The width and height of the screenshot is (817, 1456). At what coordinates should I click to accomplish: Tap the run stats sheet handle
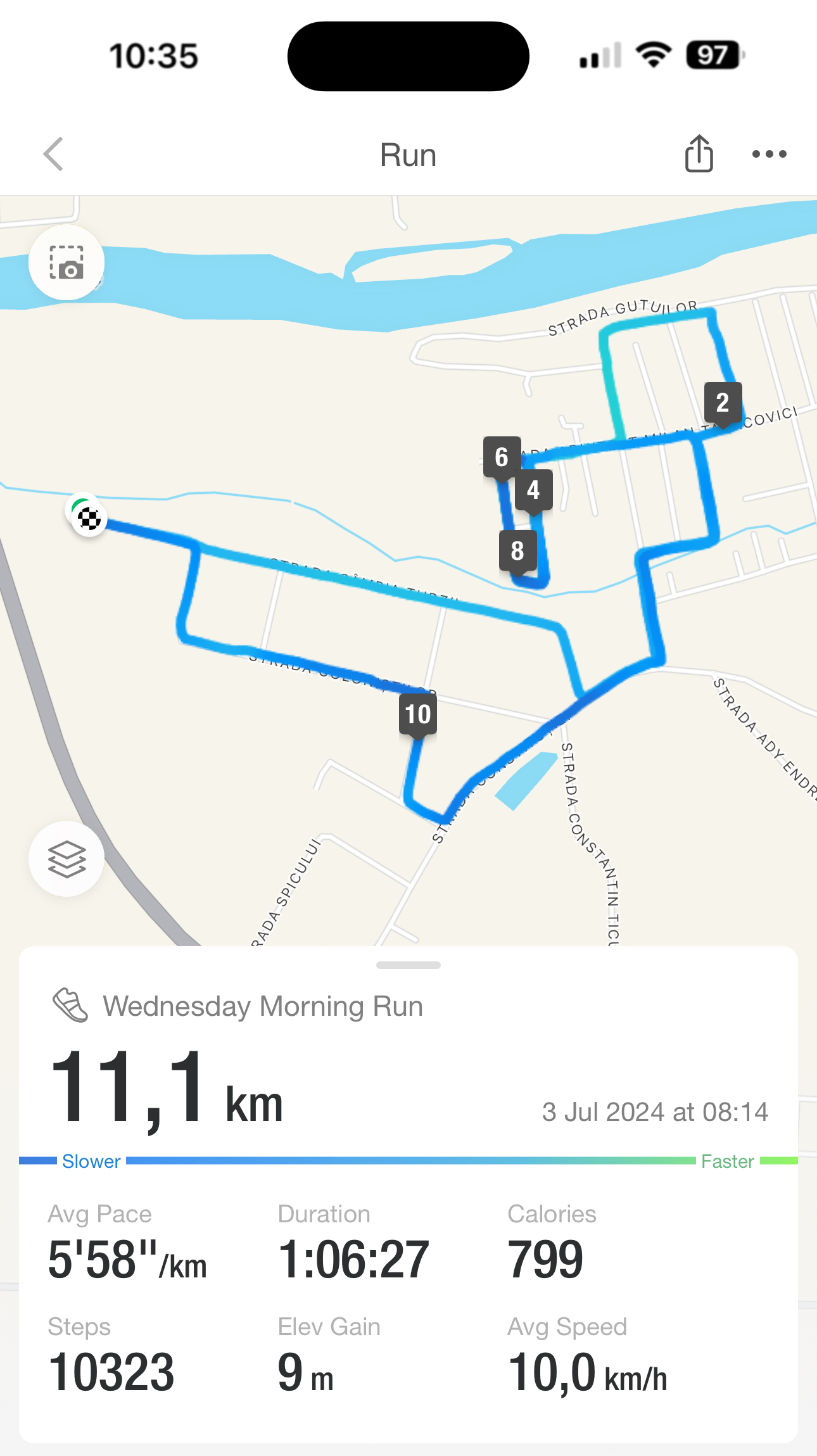pyautogui.click(x=408, y=965)
